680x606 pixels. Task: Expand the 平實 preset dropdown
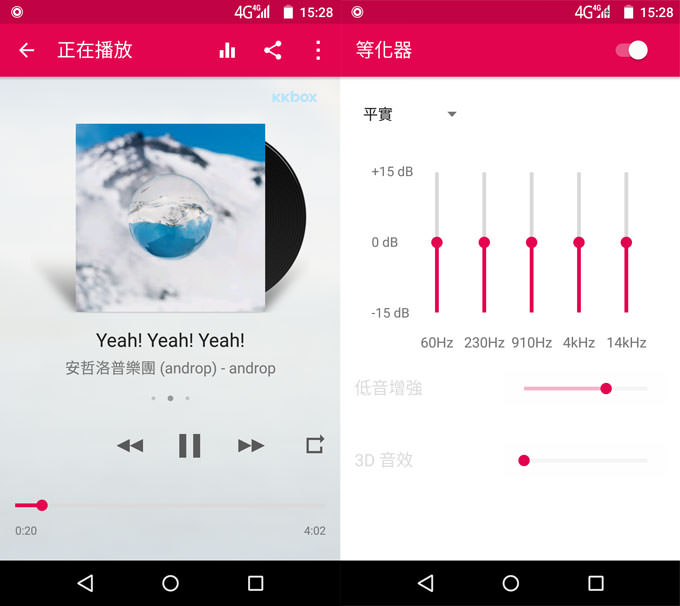coord(410,114)
